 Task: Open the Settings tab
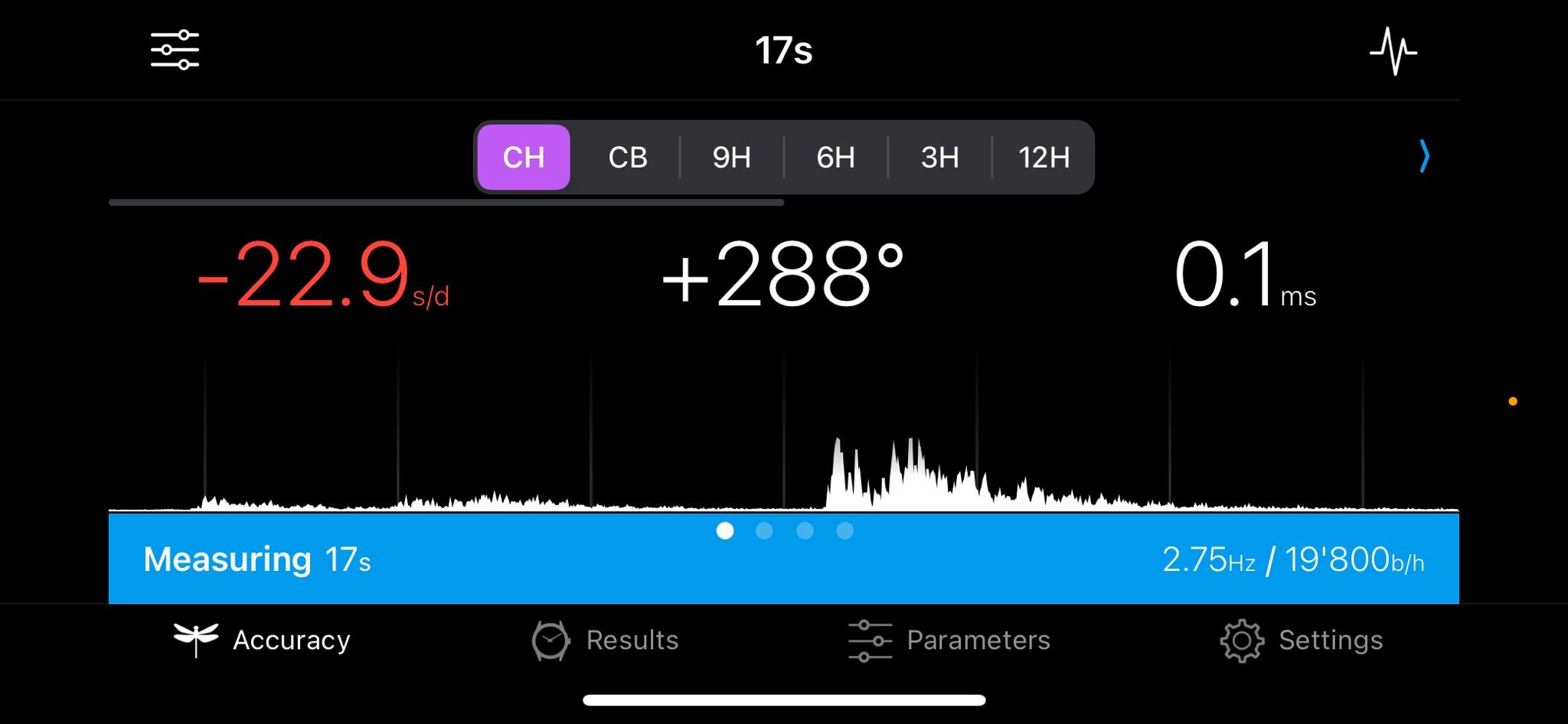click(x=1302, y=640)
